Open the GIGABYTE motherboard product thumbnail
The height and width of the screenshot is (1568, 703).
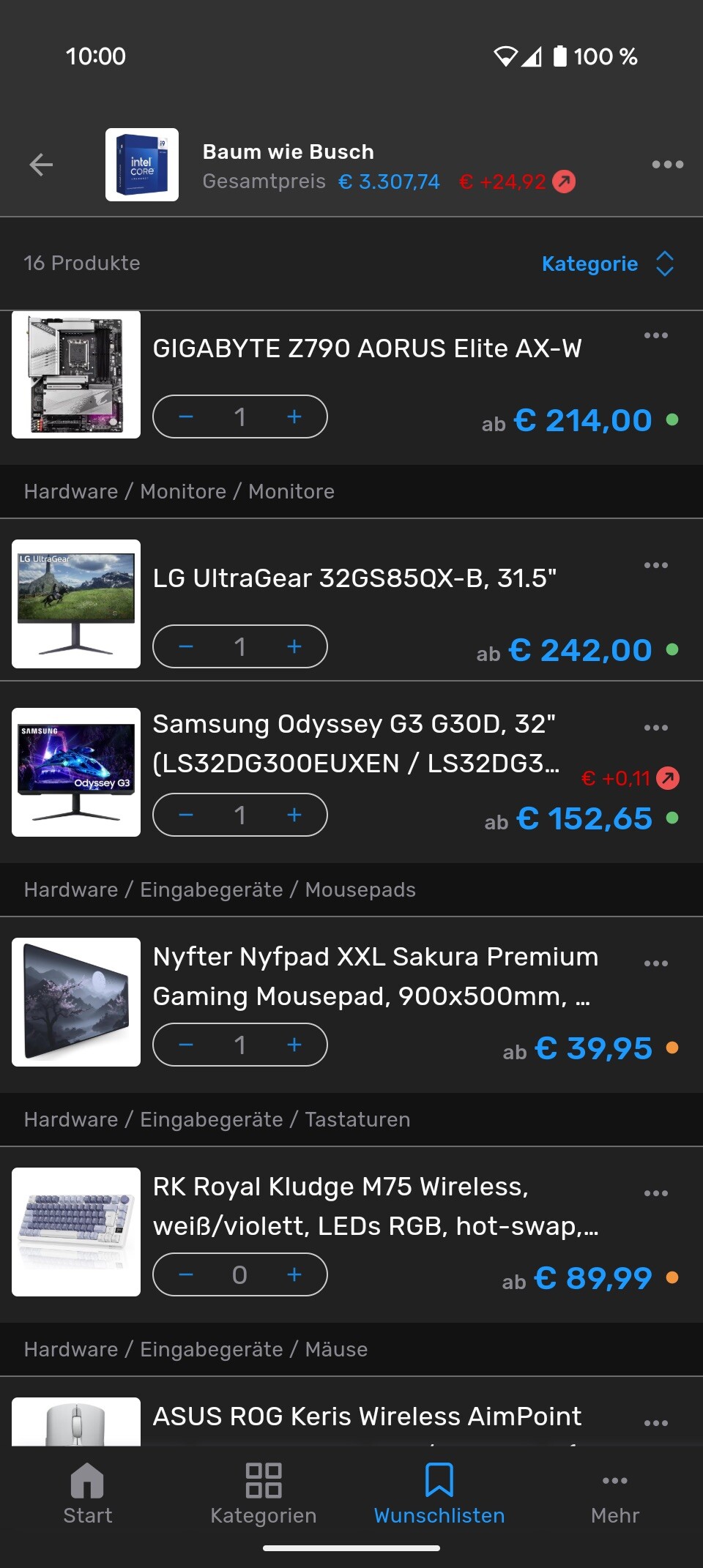click(x=75, y=376)
